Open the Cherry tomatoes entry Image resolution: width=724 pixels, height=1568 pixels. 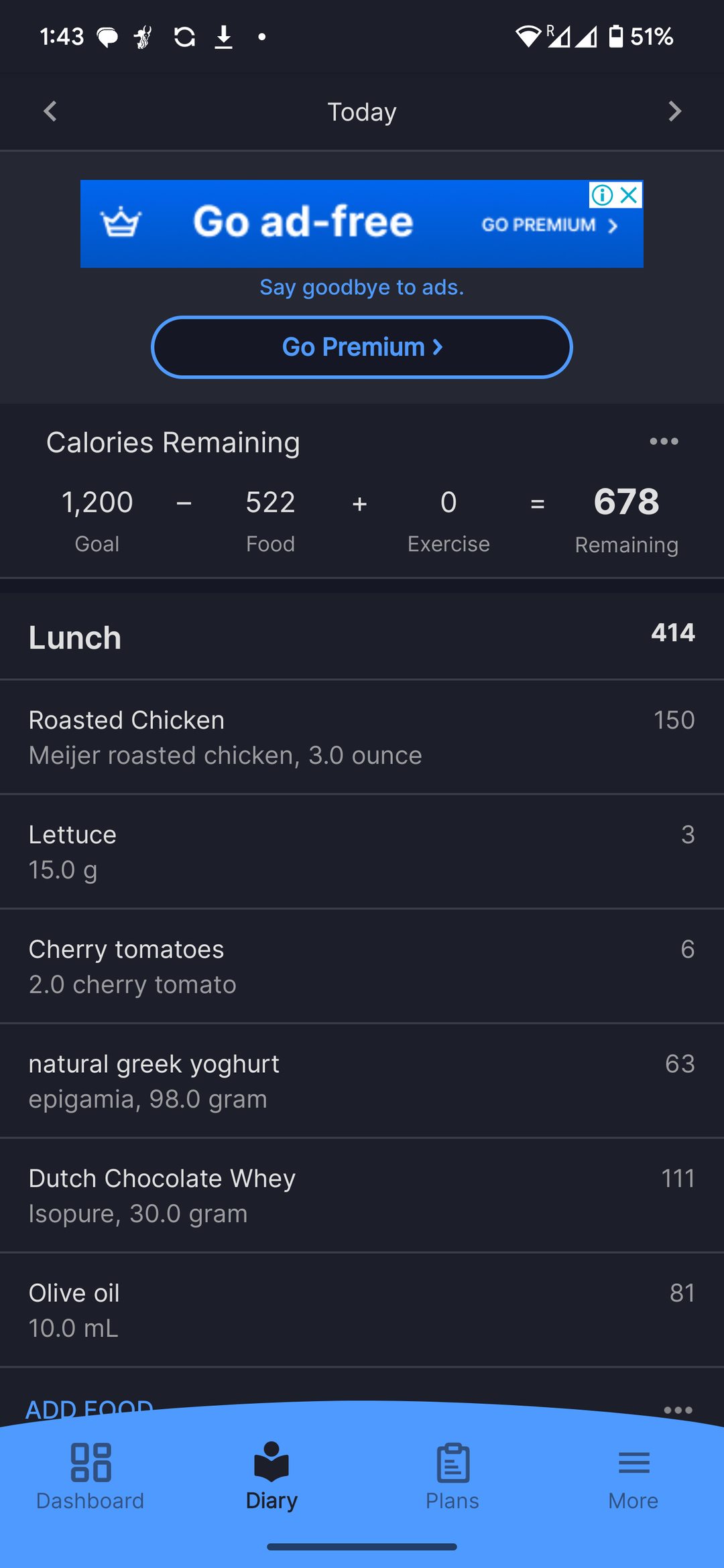(362, 966)
